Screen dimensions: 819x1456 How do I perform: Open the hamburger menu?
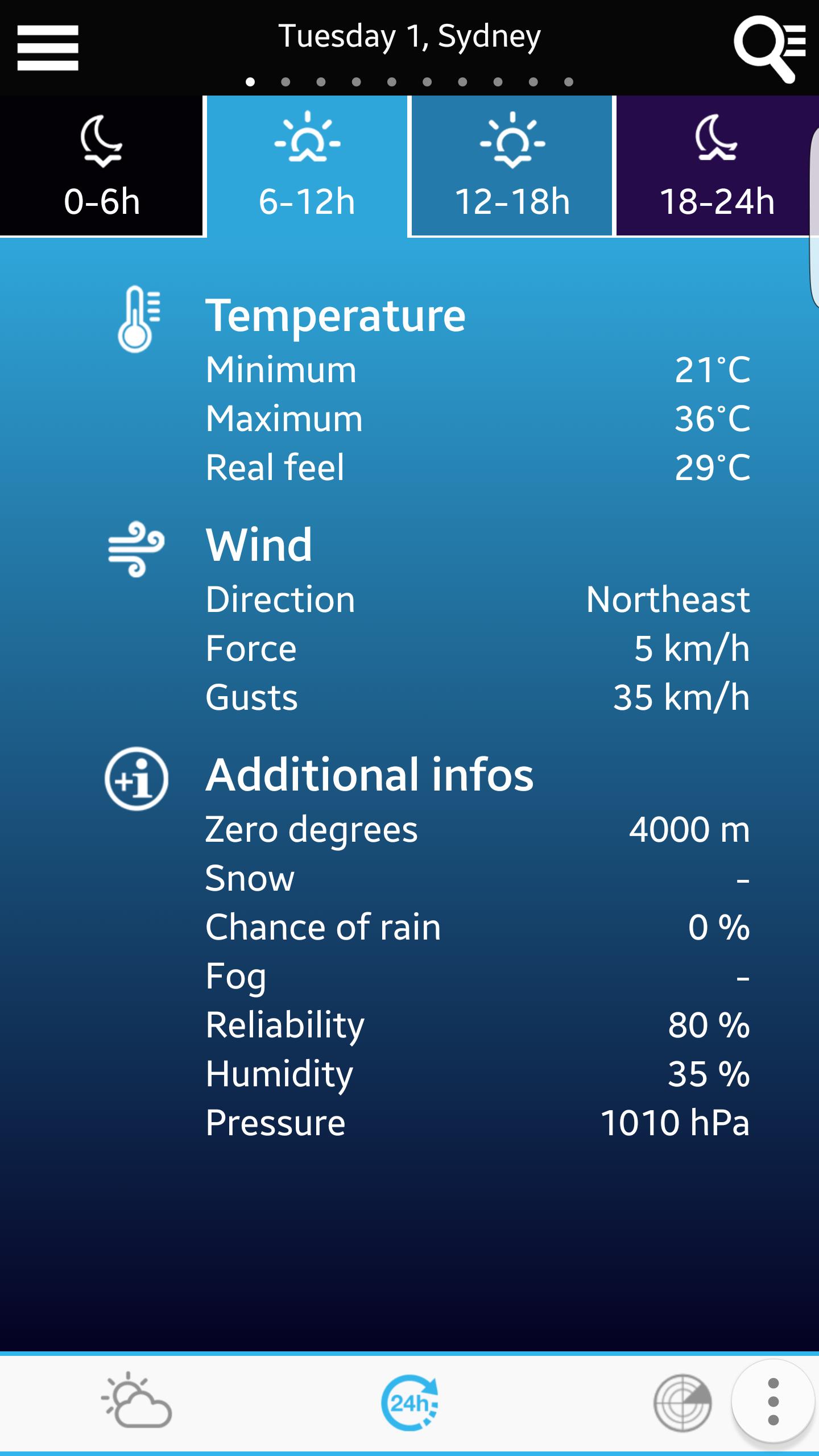(x=48, y=48)
